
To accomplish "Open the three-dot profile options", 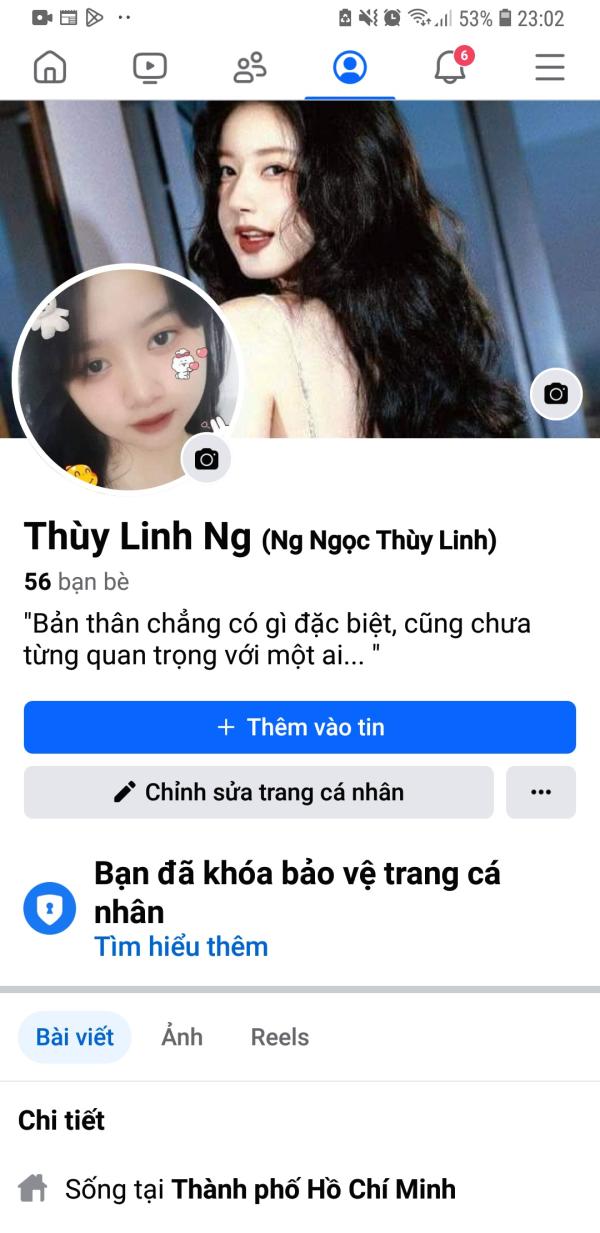I will click(x=541, y=792).
